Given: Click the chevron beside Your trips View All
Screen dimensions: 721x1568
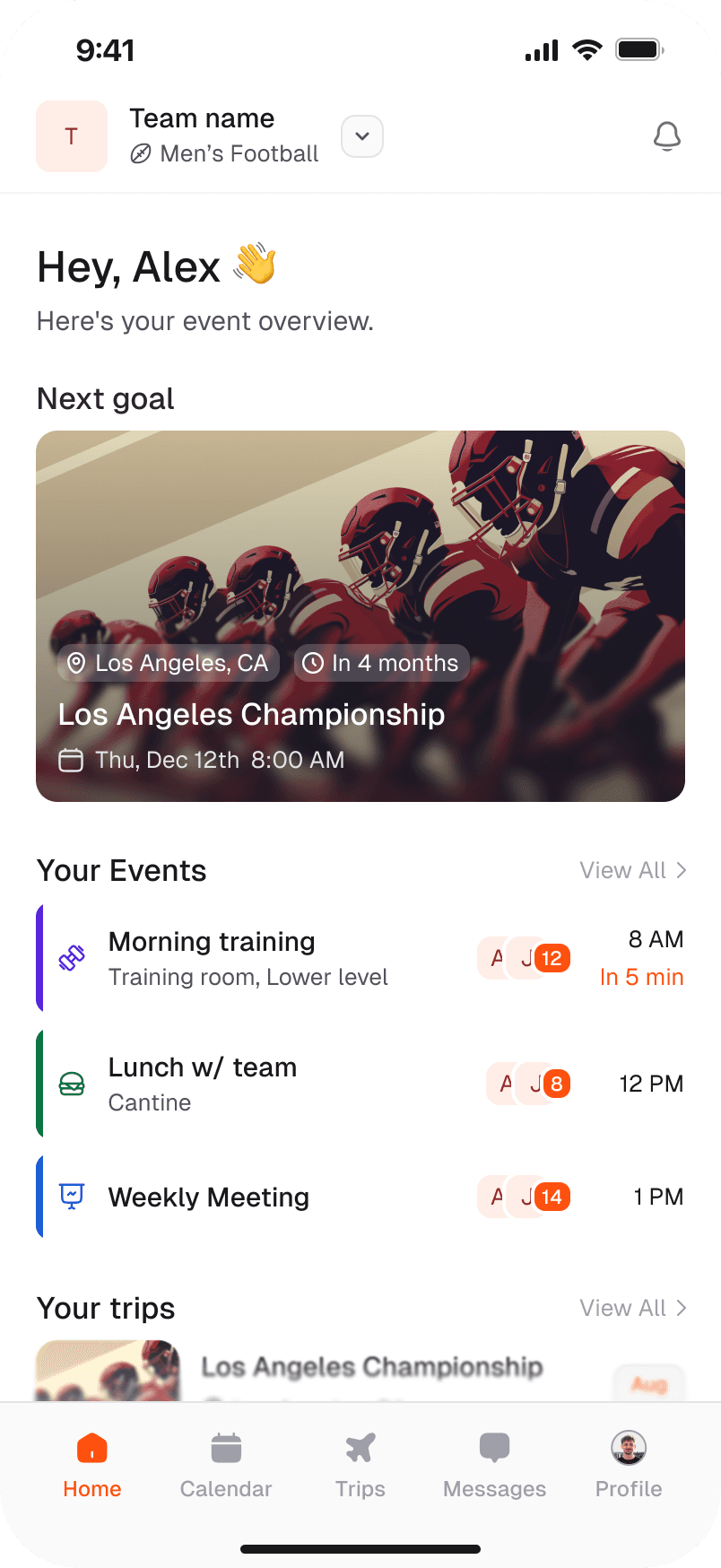Looking at the screenshot, I should (682, 1308).
